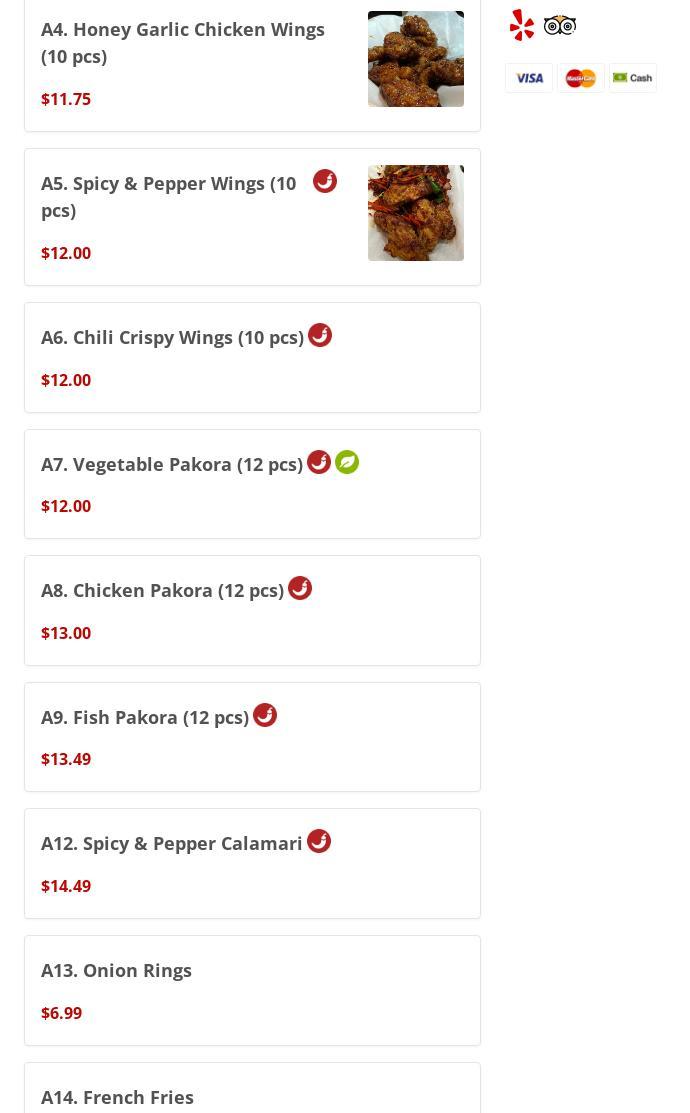Image resolution: width=690 pixels, height=1113 pixels.
Task: Select A8 Chicken Pakora
Action: (x=162, y=591)
